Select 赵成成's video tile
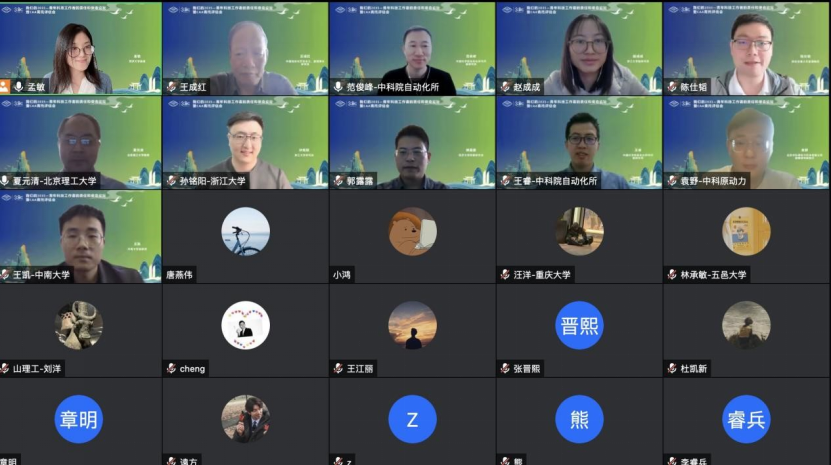The height and width of the screenshot is (465, 831). [x=579, y=47]
